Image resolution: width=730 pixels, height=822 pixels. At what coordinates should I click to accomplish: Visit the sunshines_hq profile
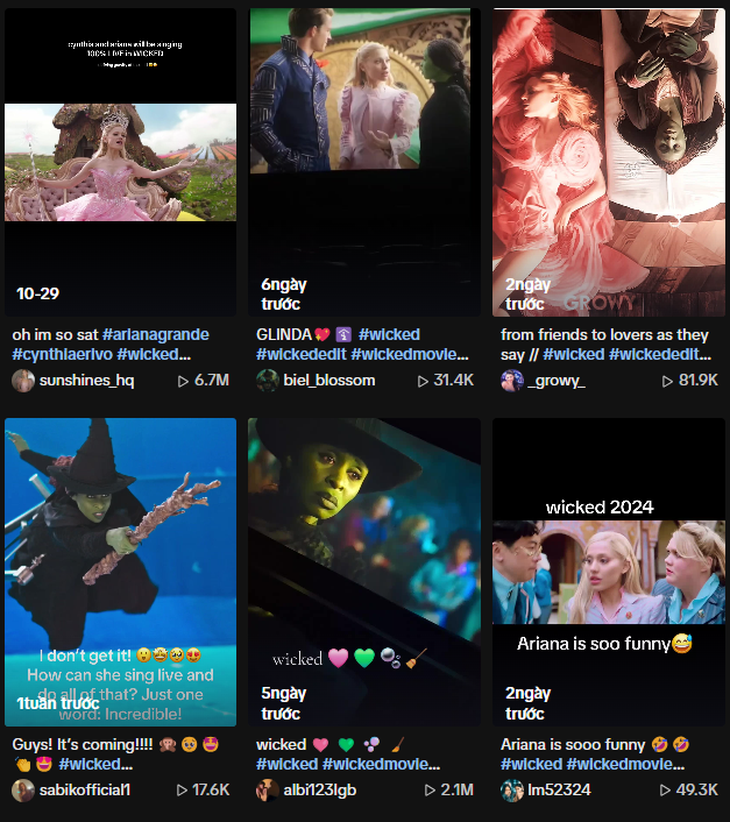86,381
